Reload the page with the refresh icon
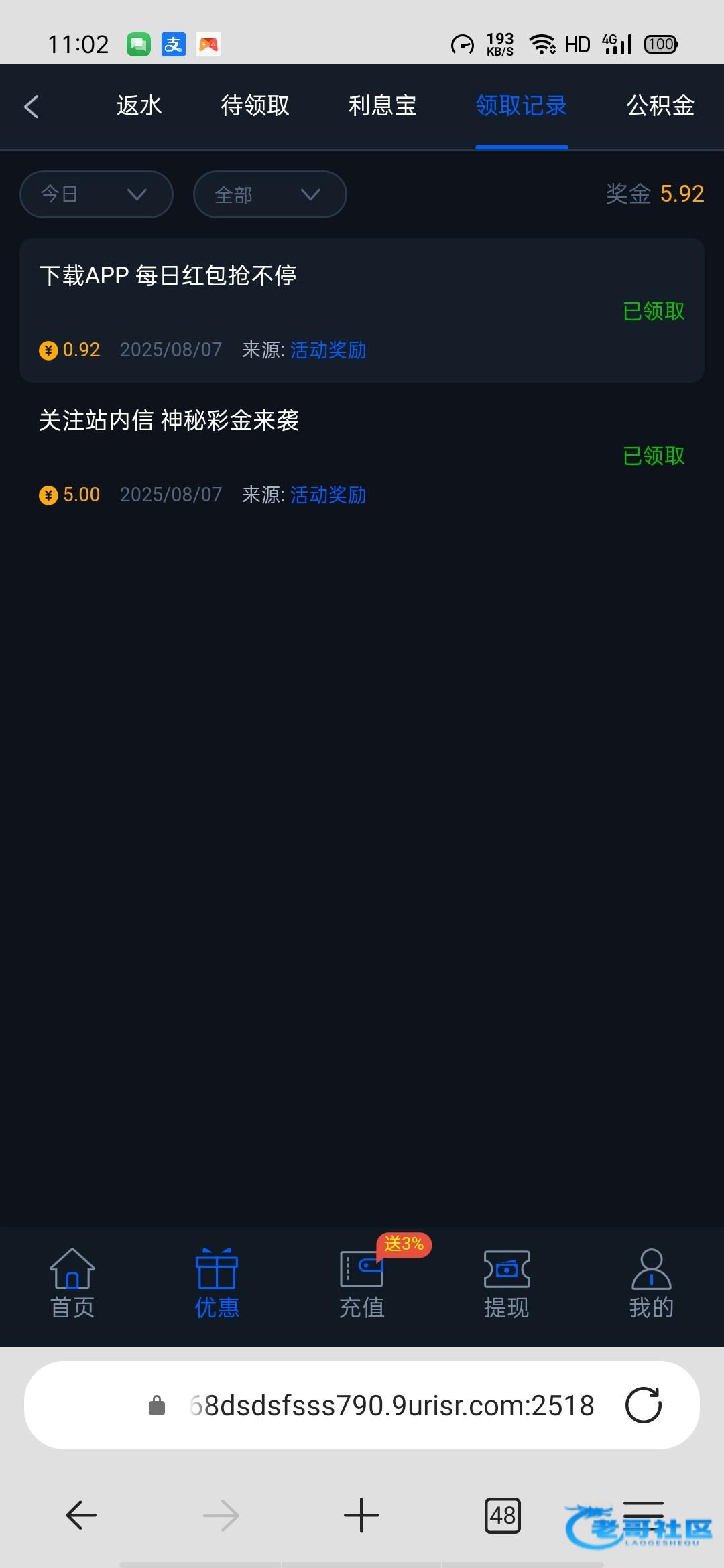The height and width of the screenshot is (1568, 724). (644, 1404)
